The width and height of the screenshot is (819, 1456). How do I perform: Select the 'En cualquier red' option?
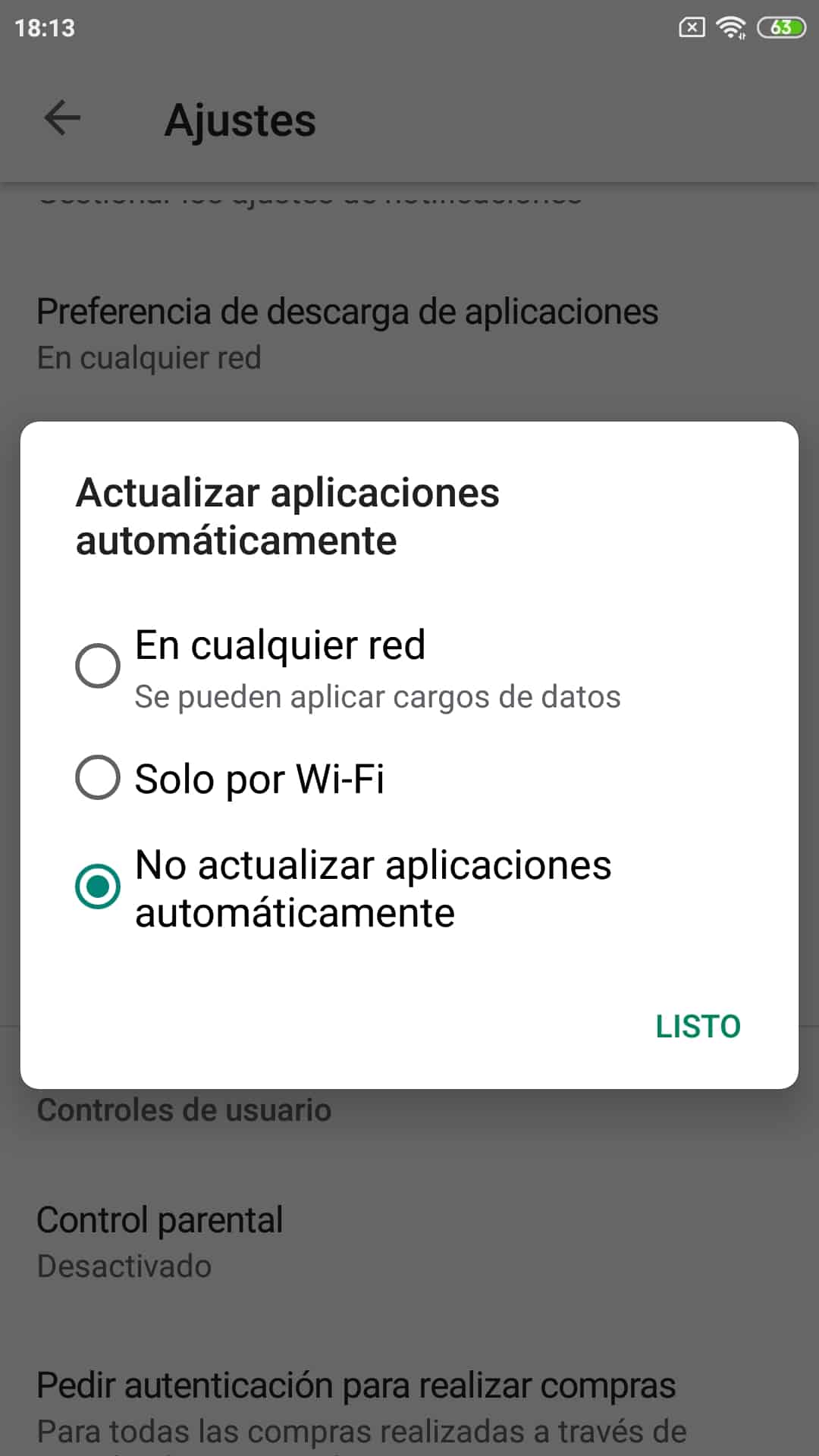coord(409,667)
